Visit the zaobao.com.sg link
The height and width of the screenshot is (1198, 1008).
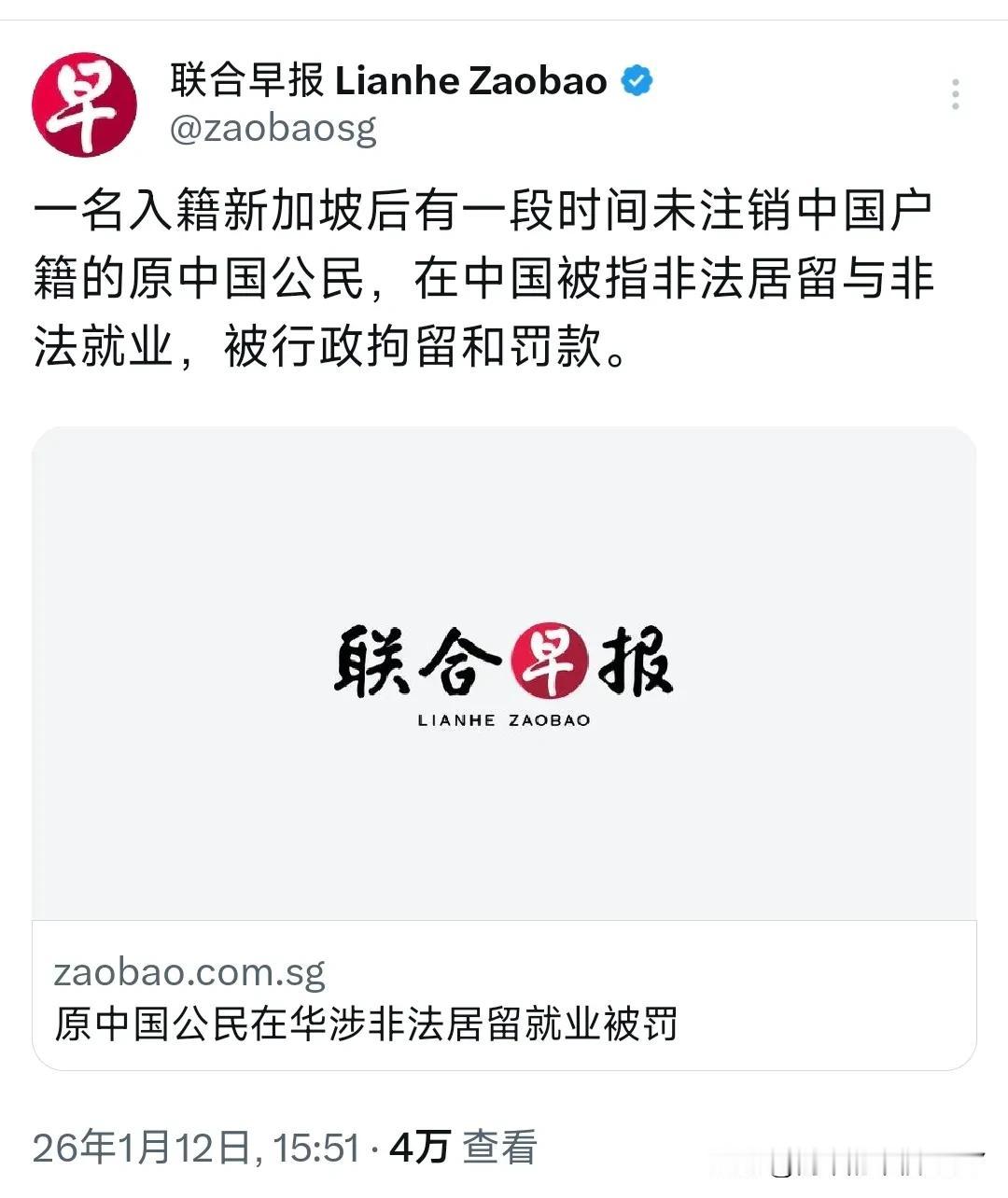coord(187,973)
